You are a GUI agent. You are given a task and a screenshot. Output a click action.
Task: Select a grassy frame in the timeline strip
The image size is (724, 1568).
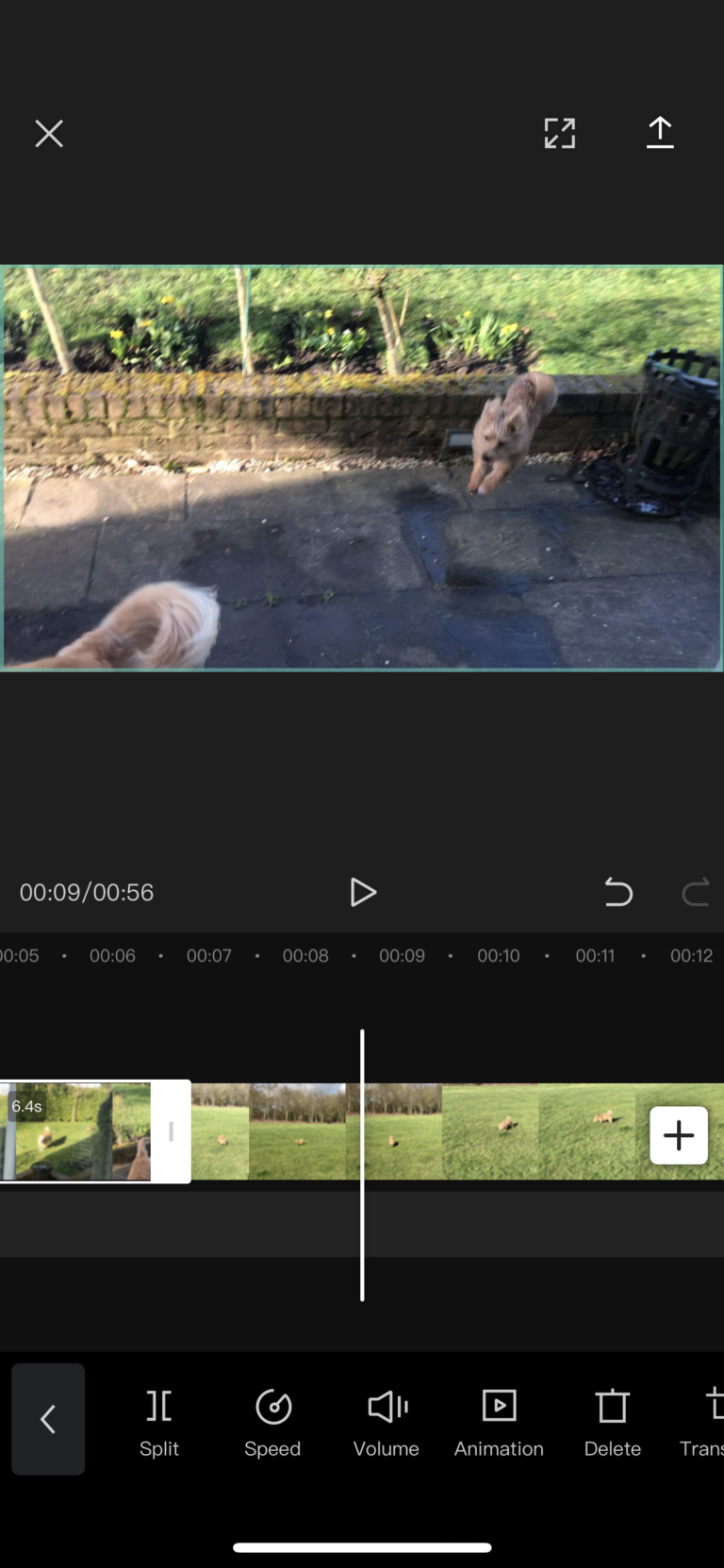[x=490, y=1131]
